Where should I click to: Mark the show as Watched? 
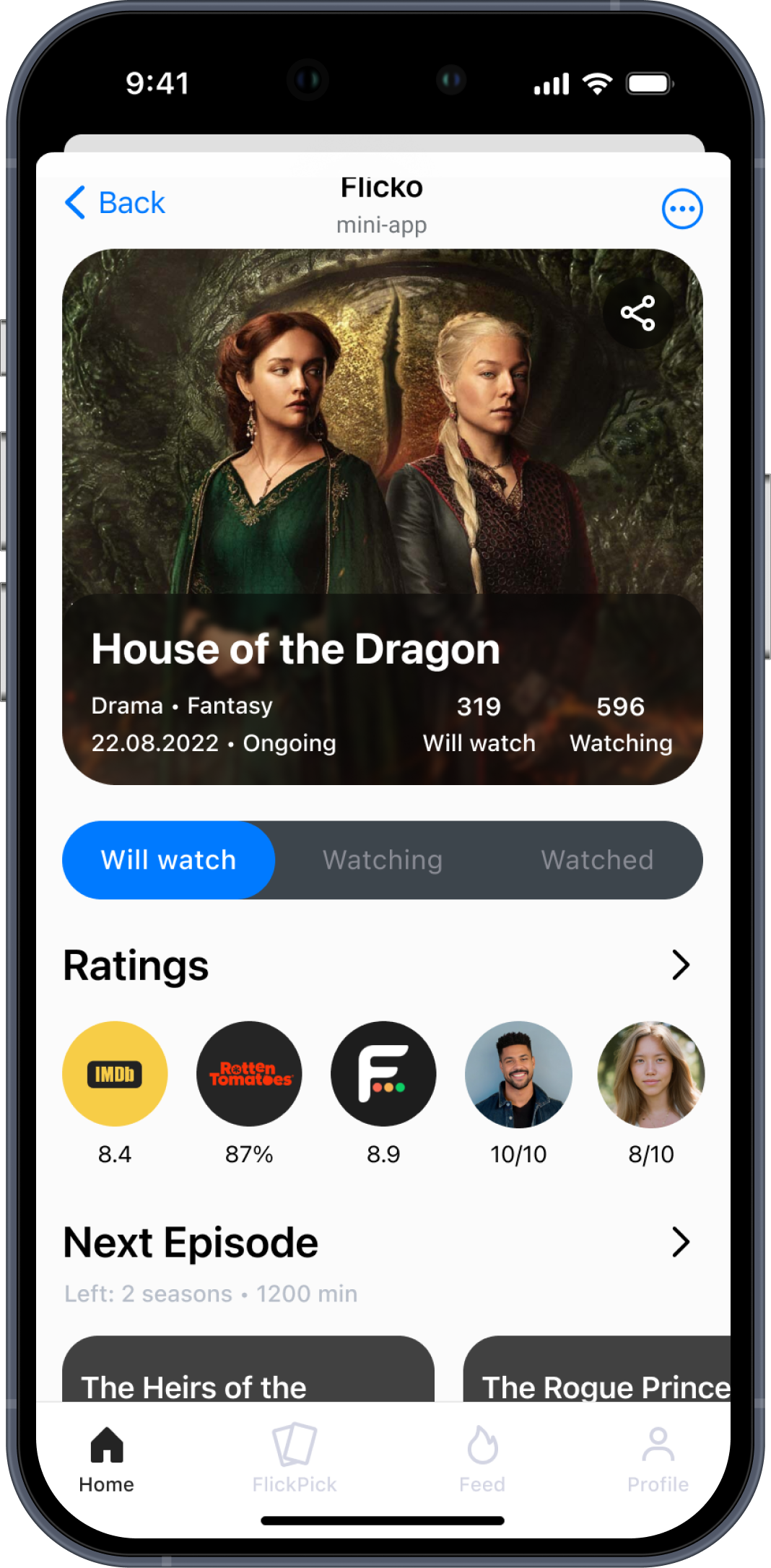coord(597,859)
